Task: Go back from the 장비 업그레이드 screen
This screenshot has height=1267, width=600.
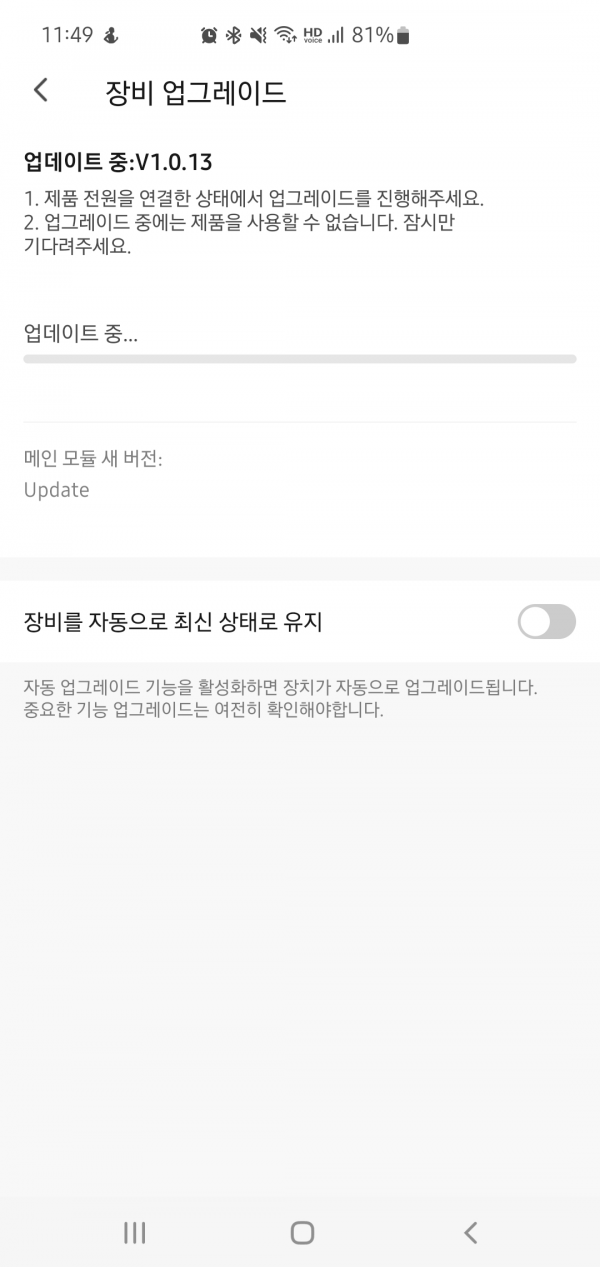Action: point(41,90)
